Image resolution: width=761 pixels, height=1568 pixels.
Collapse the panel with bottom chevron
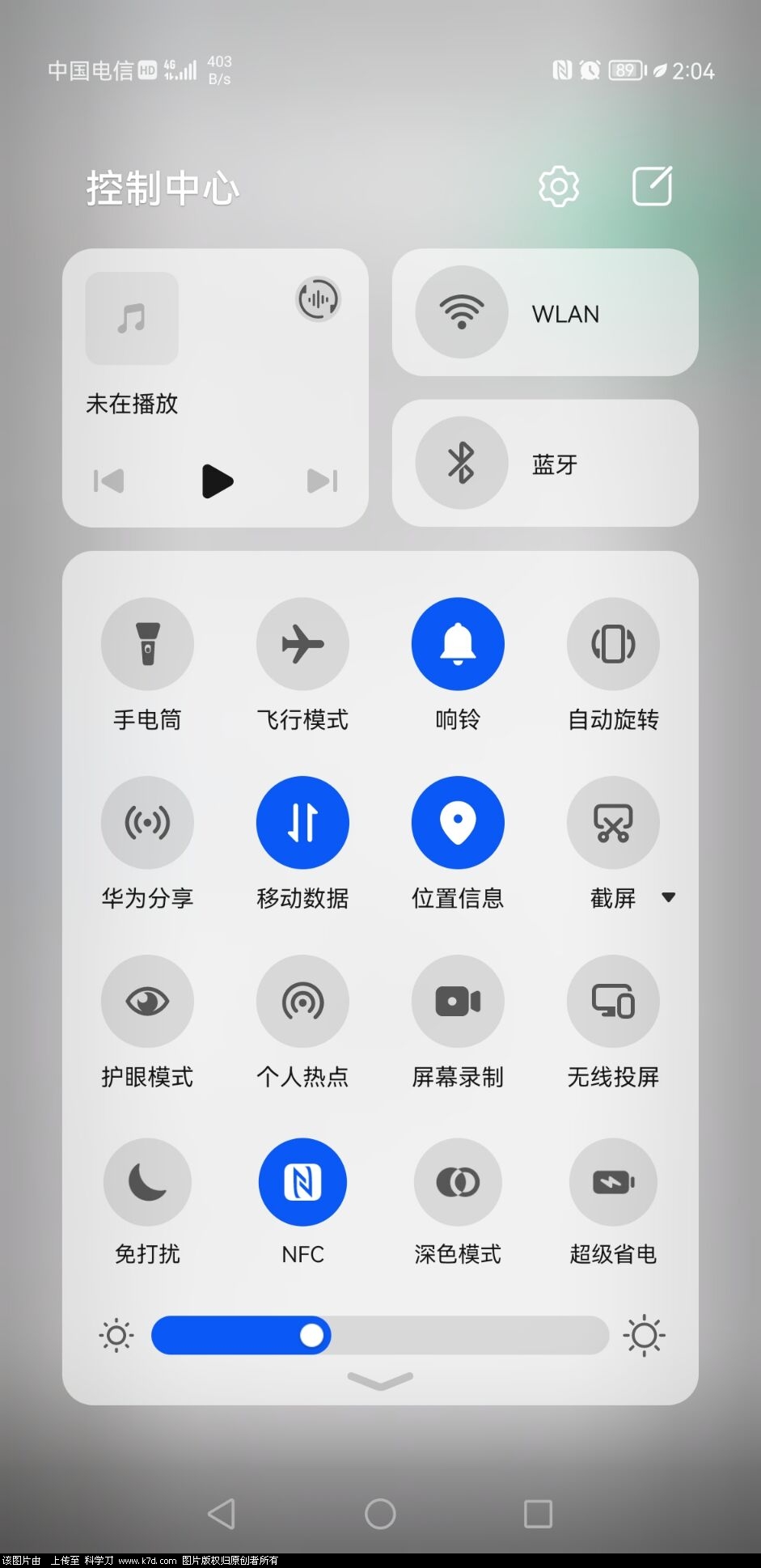click(380, 1381)
